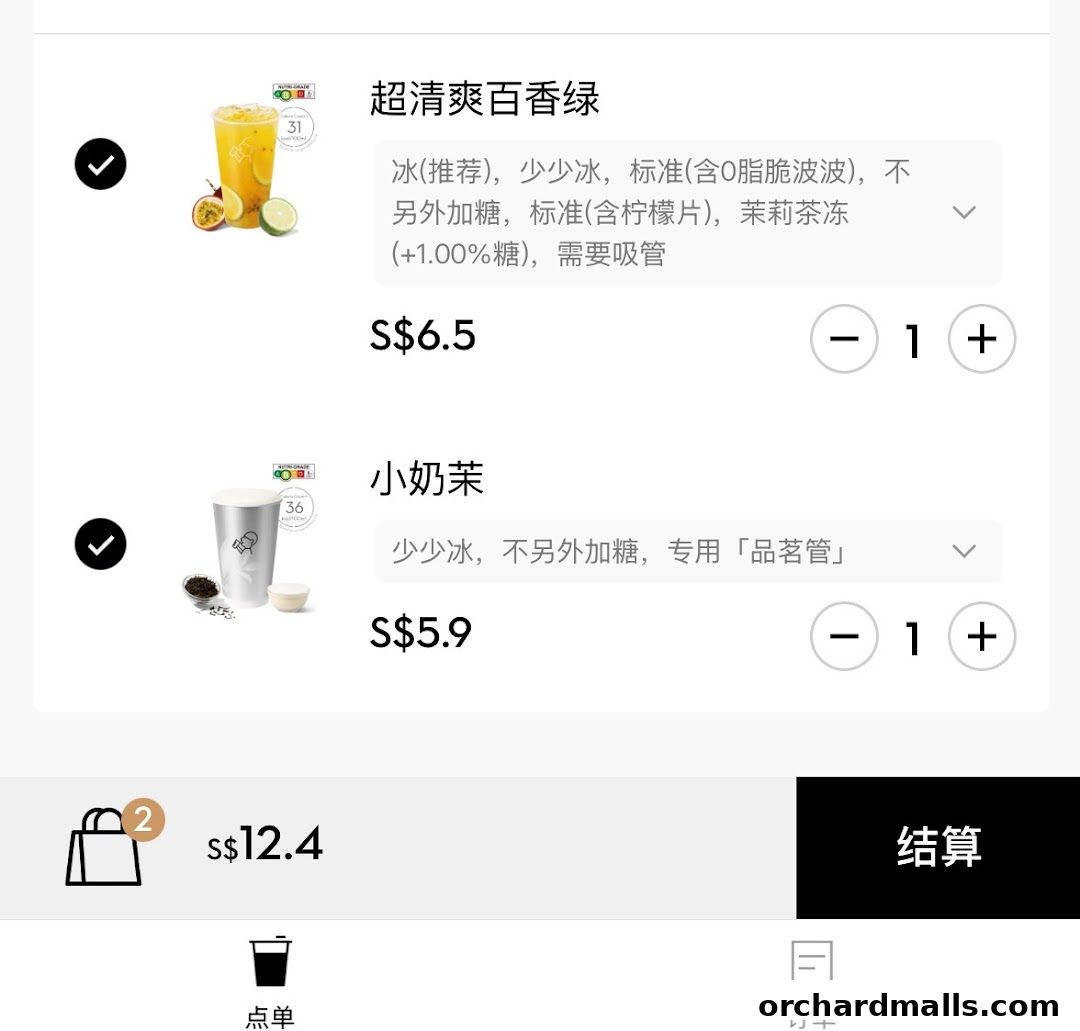This screenshot has width=1080, height=1031.
Task: Decrease quantity of 超清爽百香绿
Action: 844,339
